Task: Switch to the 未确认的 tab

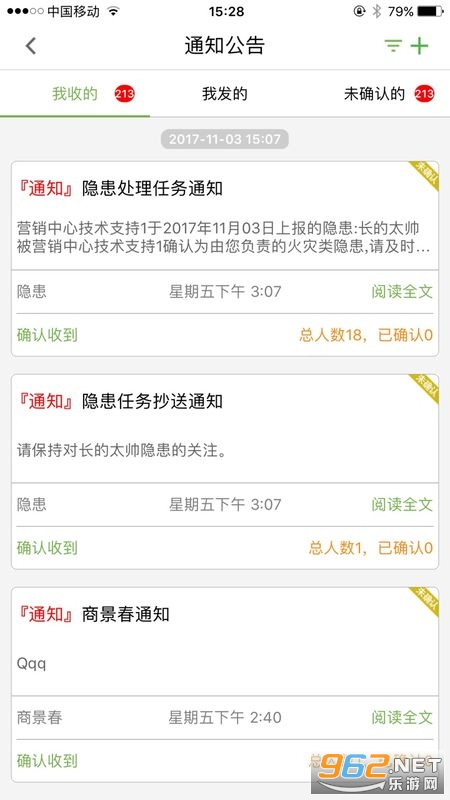Action: (374, 94)
